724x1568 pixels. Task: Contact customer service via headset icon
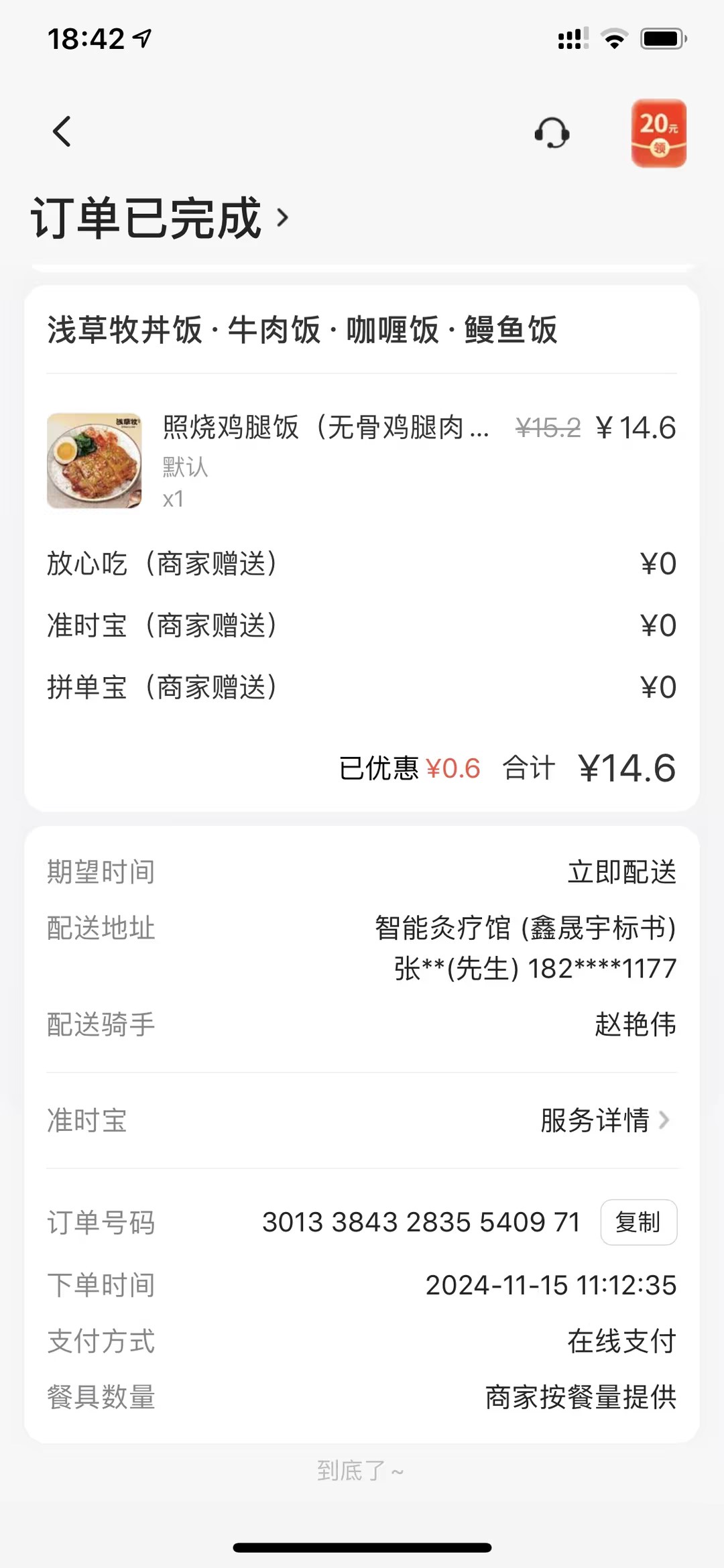[x=552, y=133]
